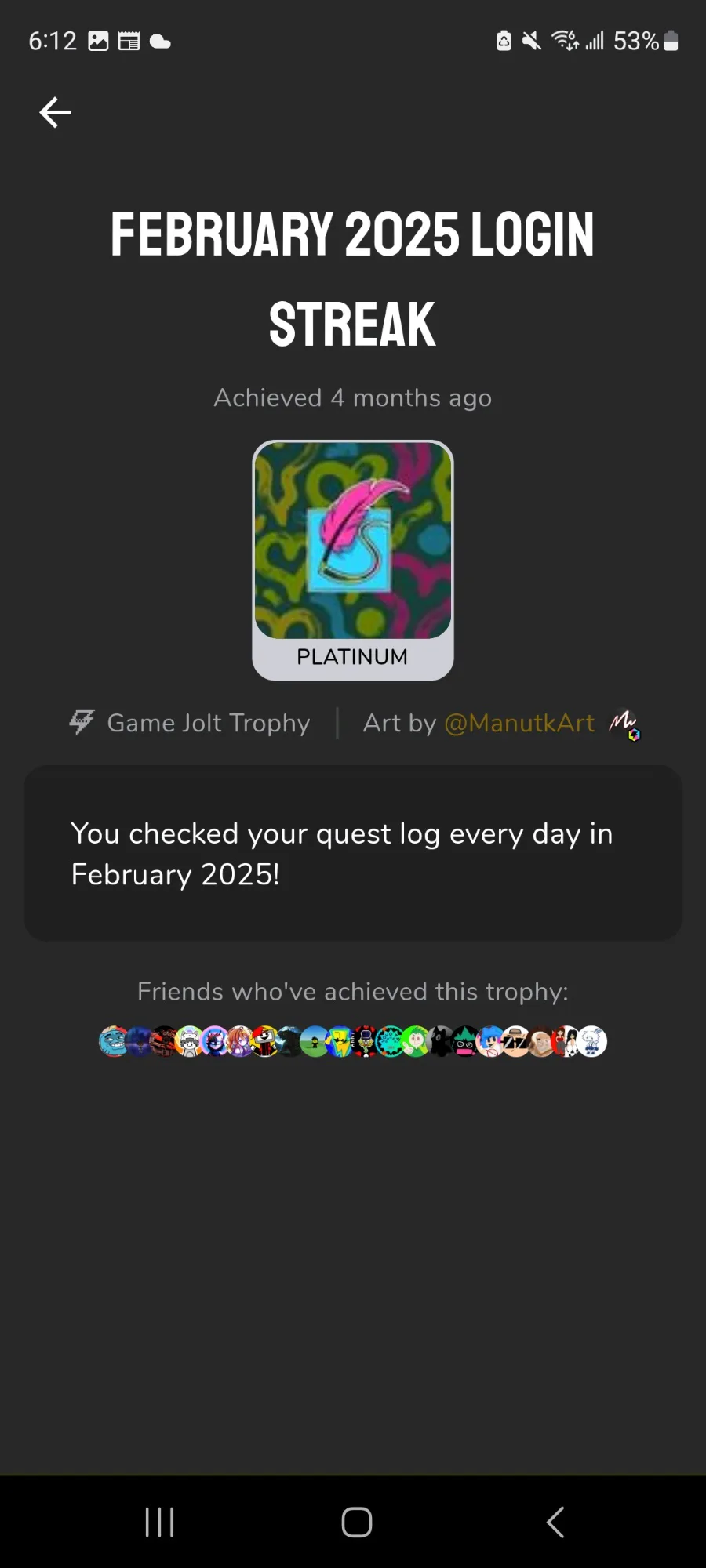Go back using the top-left arrow
The width and height of the screenshot is (706, 1568).
(55, 112)
